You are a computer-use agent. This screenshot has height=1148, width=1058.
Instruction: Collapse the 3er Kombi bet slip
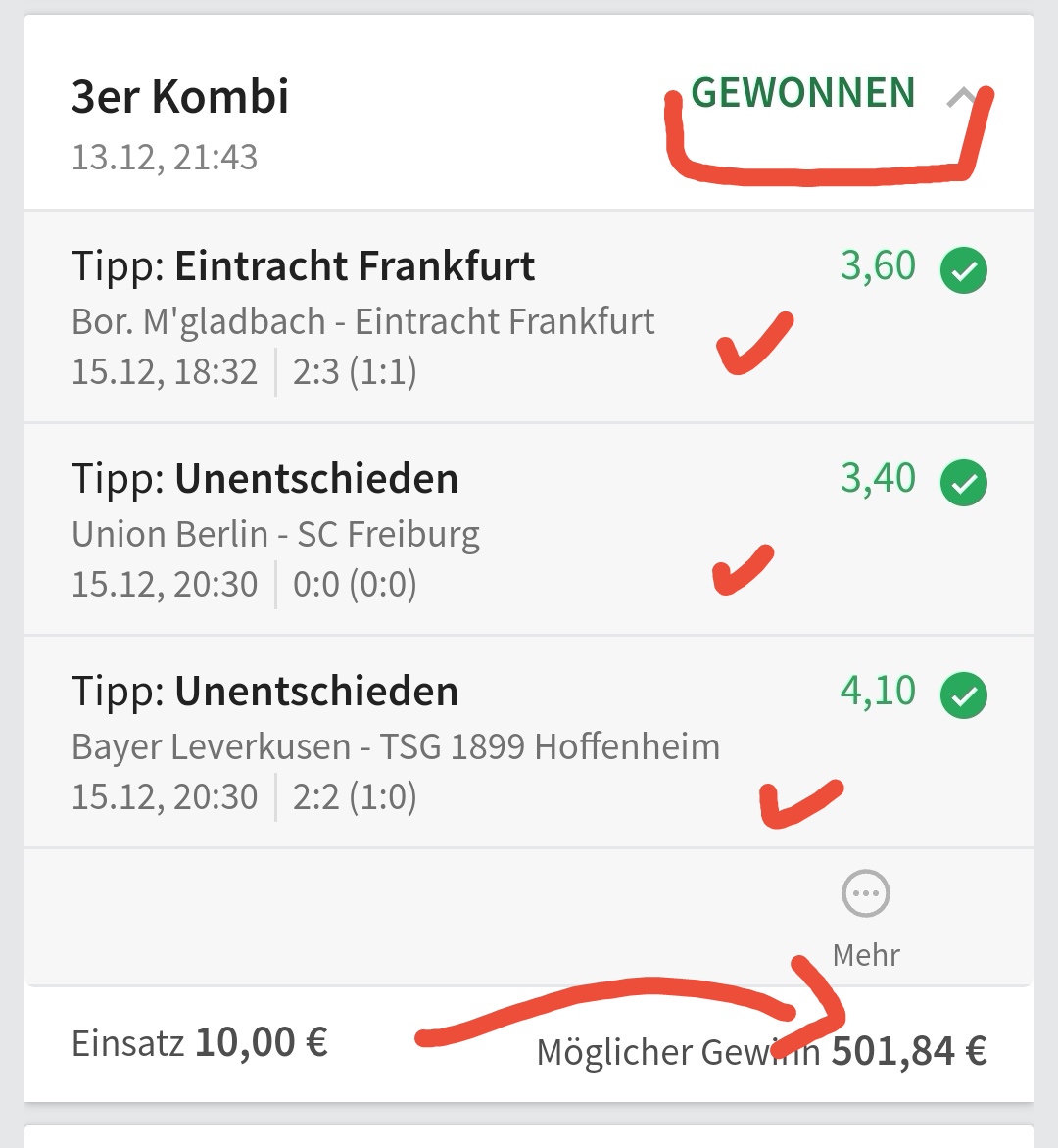coord(962,97)
